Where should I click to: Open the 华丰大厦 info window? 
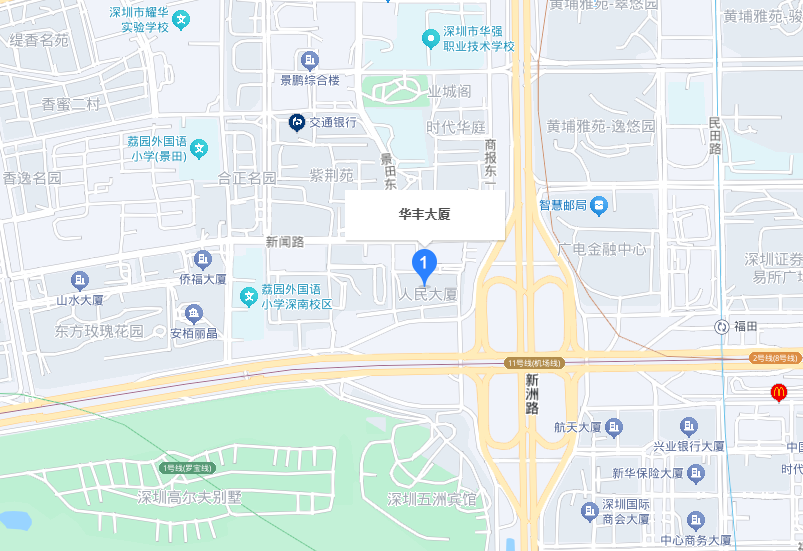click(425, 214)
